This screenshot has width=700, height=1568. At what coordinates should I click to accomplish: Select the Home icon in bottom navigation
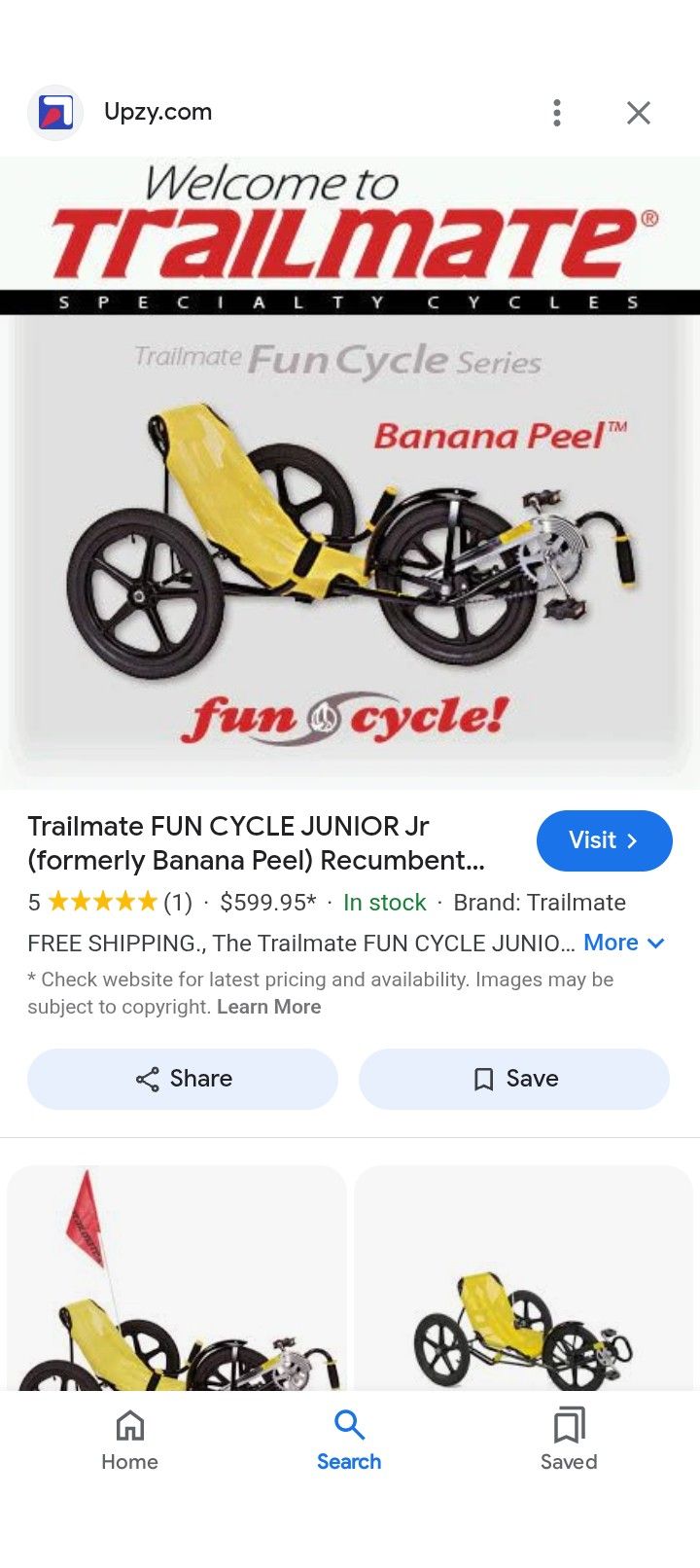point(129,1426)
